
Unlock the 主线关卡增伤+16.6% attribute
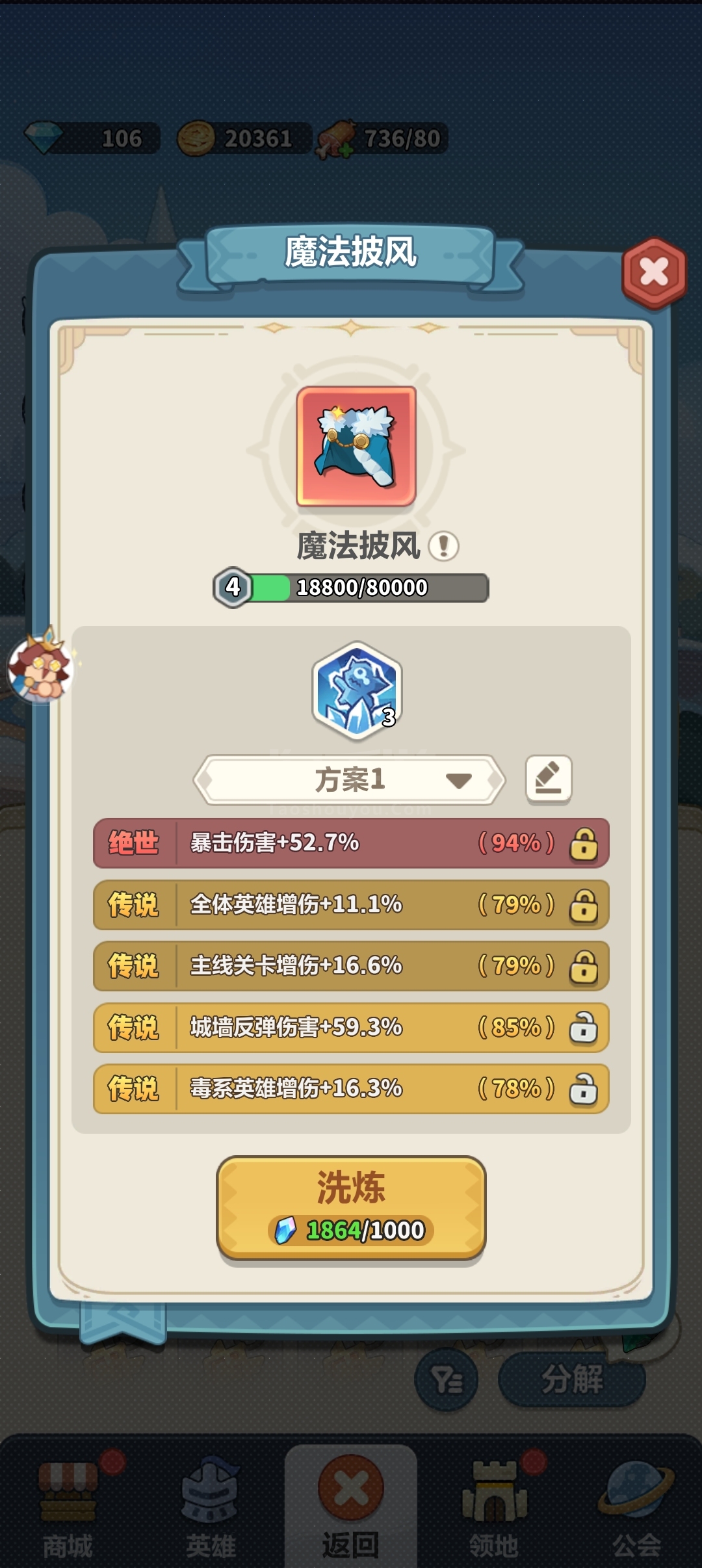[584, 967]
